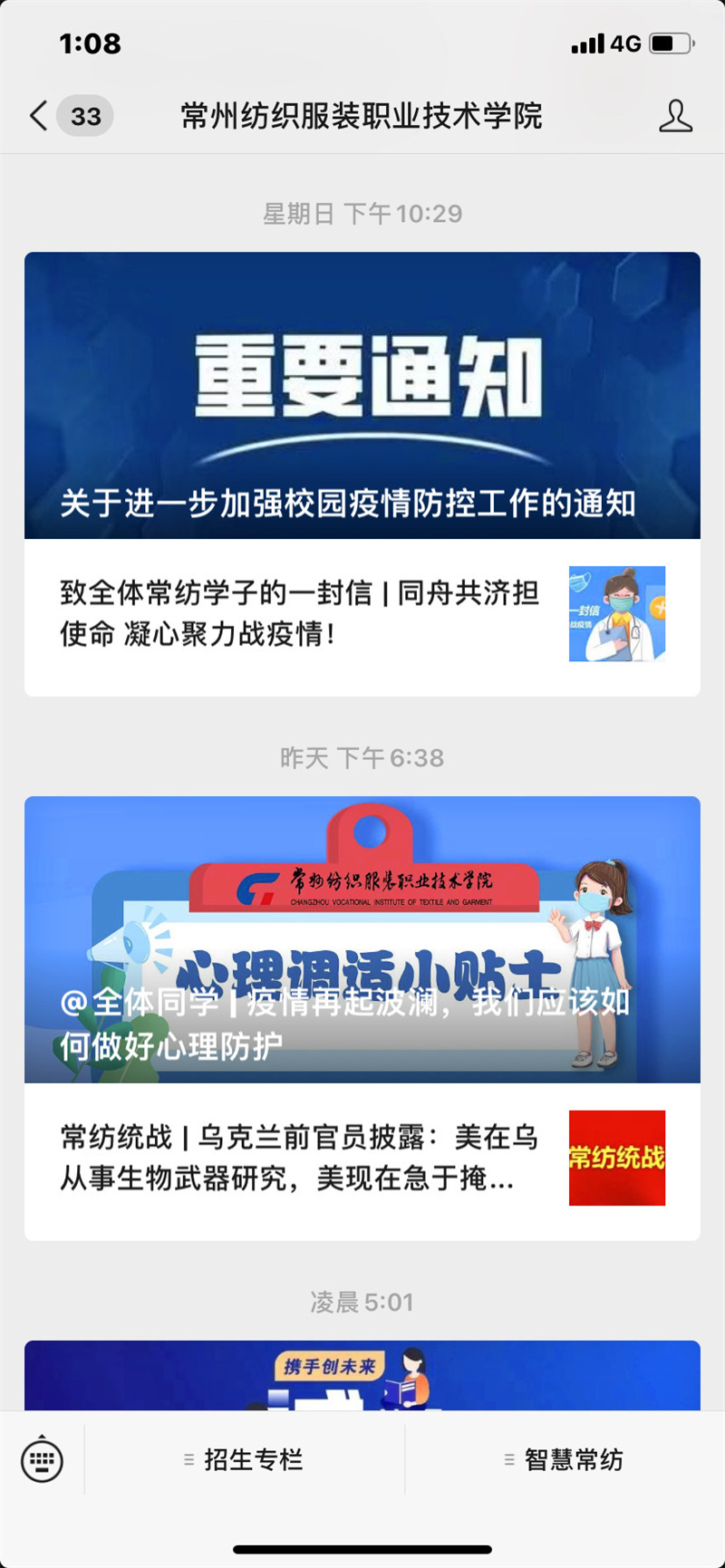Expand the 招生专栏 menu
The width and height of the screenshot is (725, 1568).
click(245, 1459)
